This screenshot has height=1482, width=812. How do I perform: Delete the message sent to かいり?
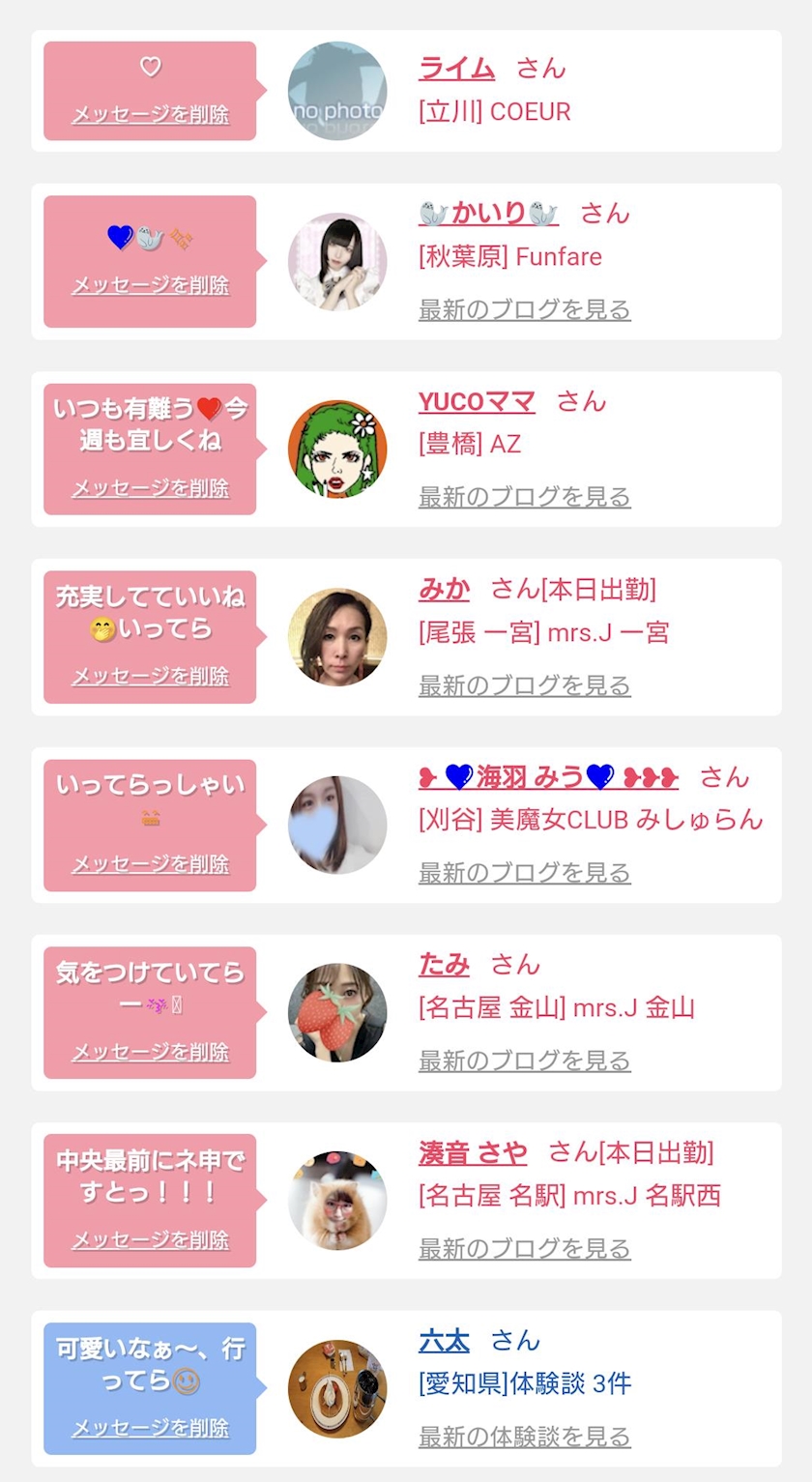150,286
